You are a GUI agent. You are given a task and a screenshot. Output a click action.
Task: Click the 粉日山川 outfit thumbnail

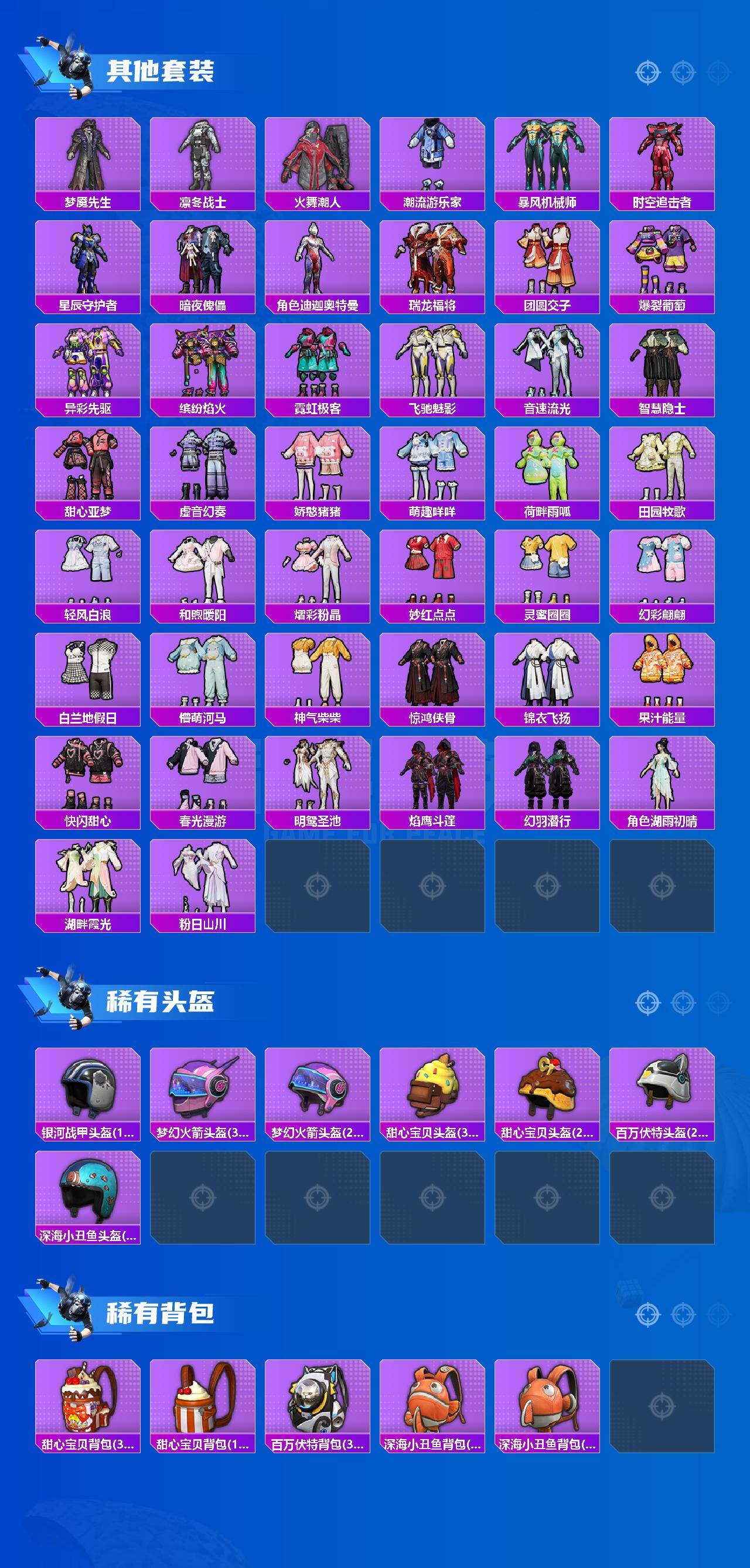[x=204, y=882]
